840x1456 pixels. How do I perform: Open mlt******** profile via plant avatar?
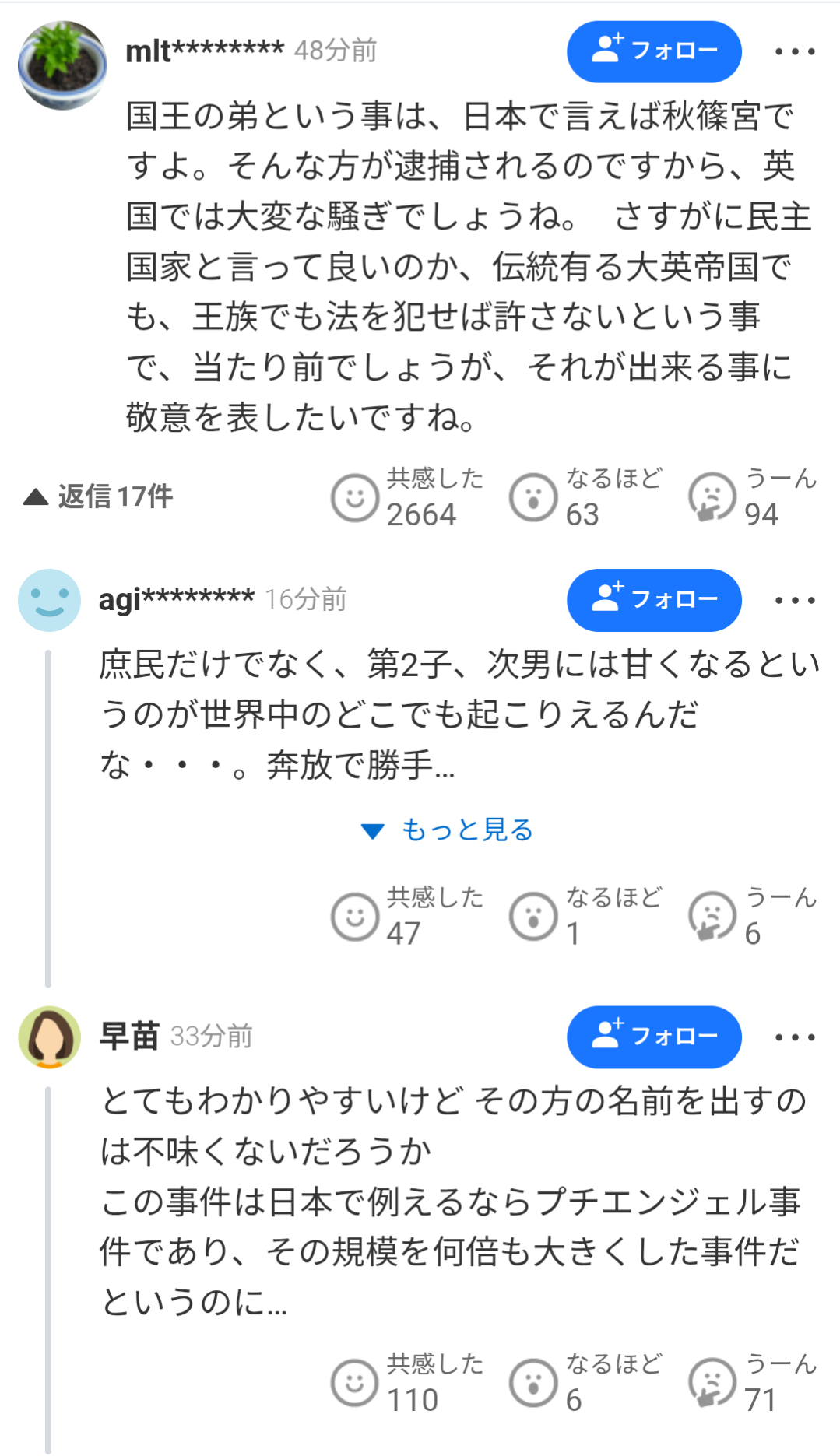click(x=62, y=65)
